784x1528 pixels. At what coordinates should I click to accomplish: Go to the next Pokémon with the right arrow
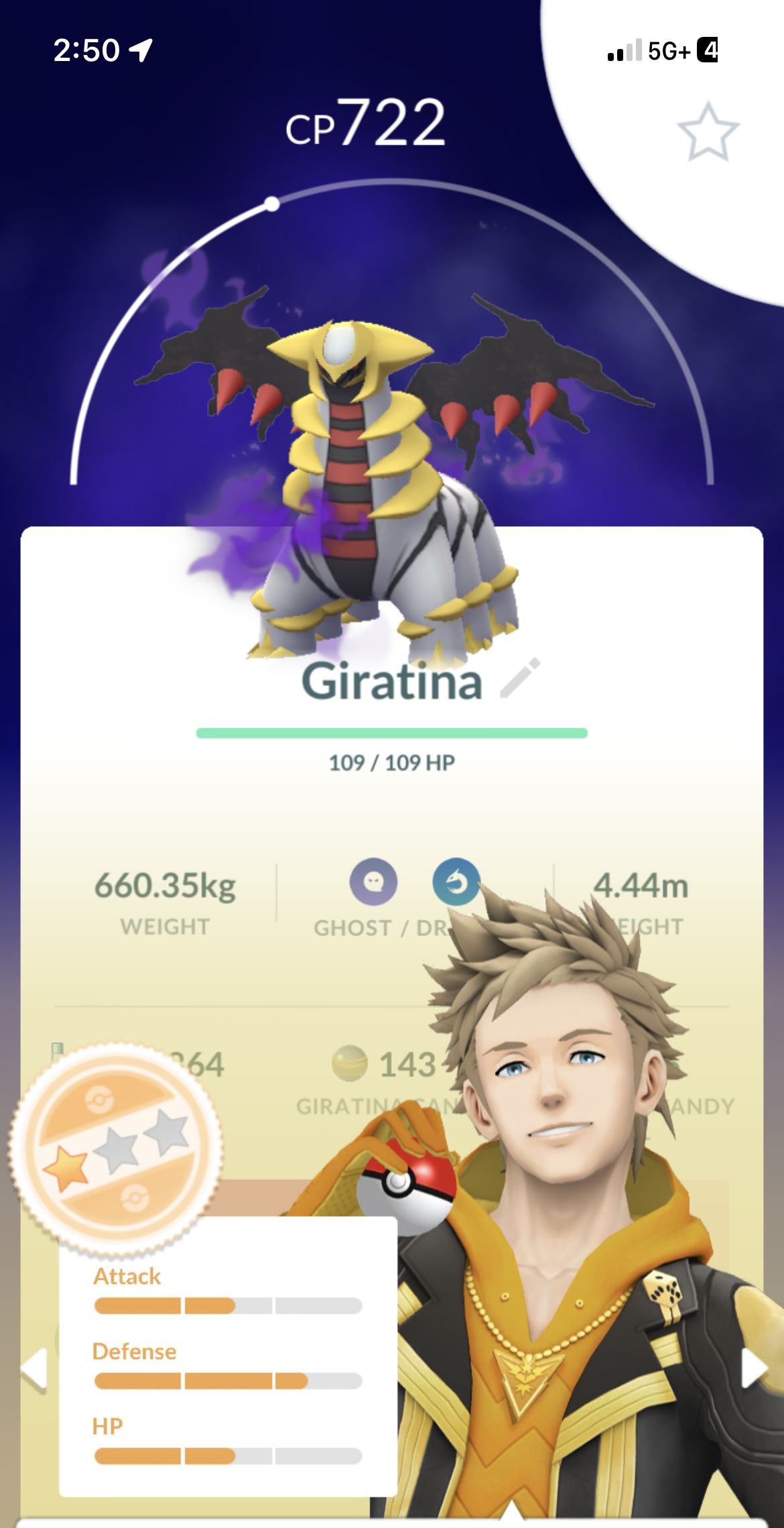point(753,1368)
